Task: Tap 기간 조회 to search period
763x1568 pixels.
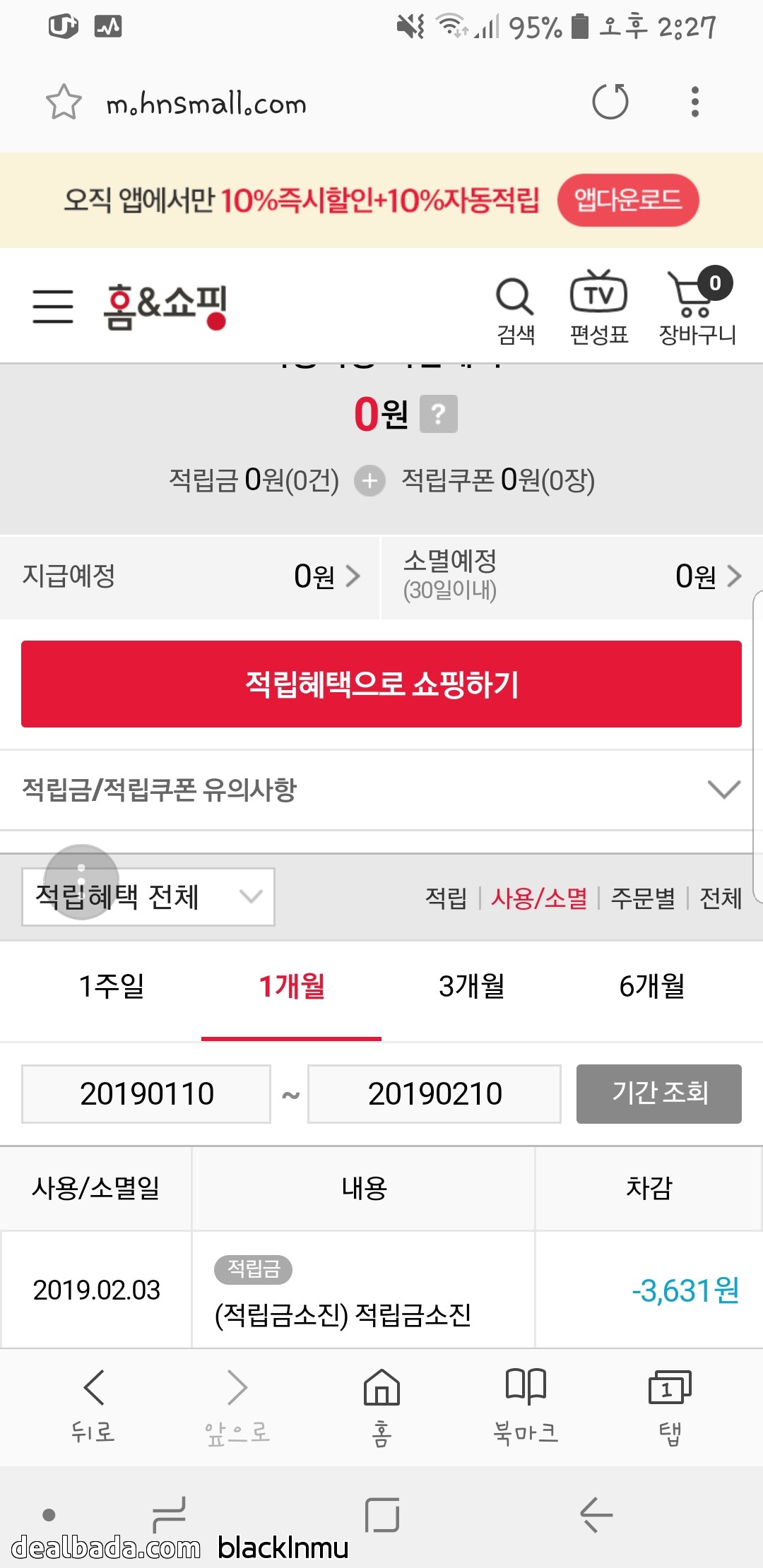Action: (x=658, y=1093)
